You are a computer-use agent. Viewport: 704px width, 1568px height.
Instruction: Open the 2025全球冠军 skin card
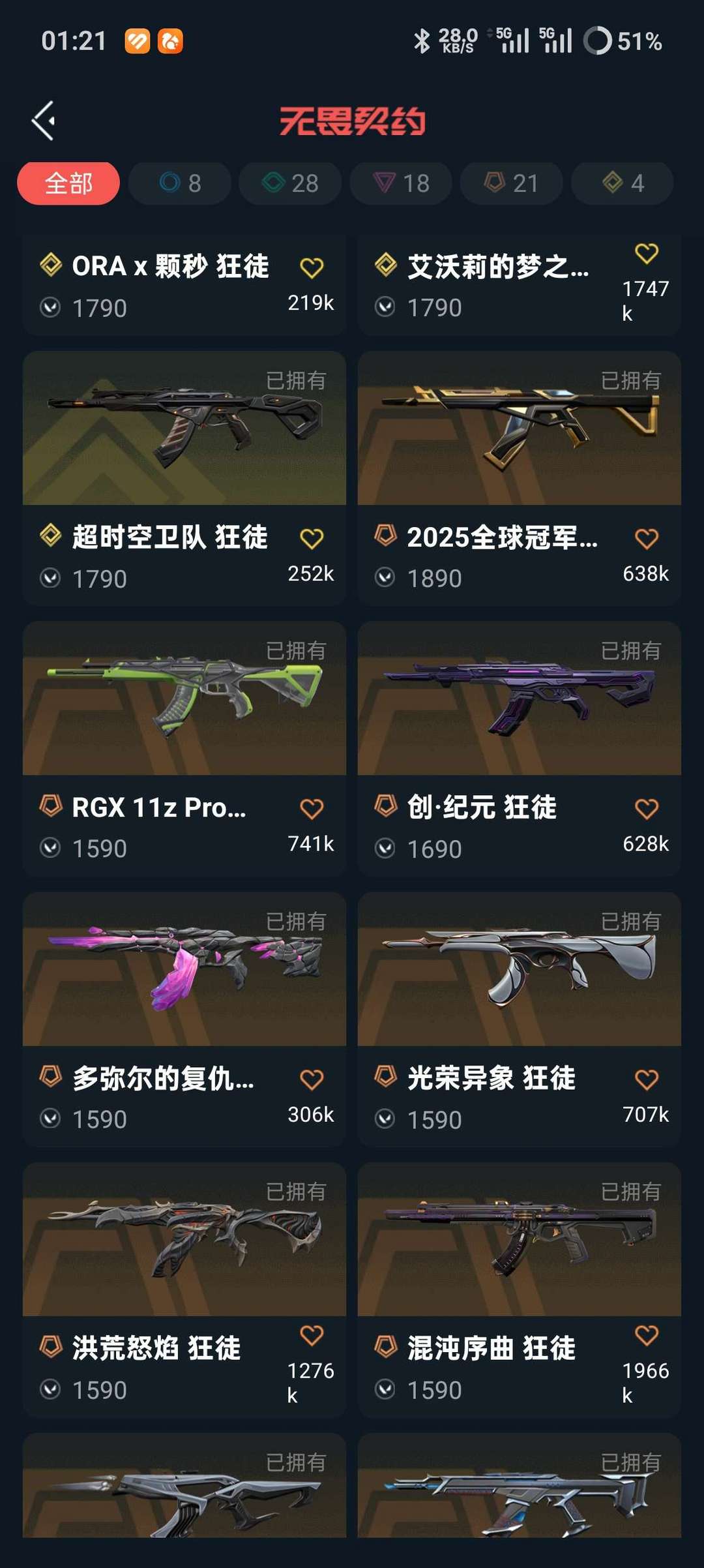click(520, 478)
